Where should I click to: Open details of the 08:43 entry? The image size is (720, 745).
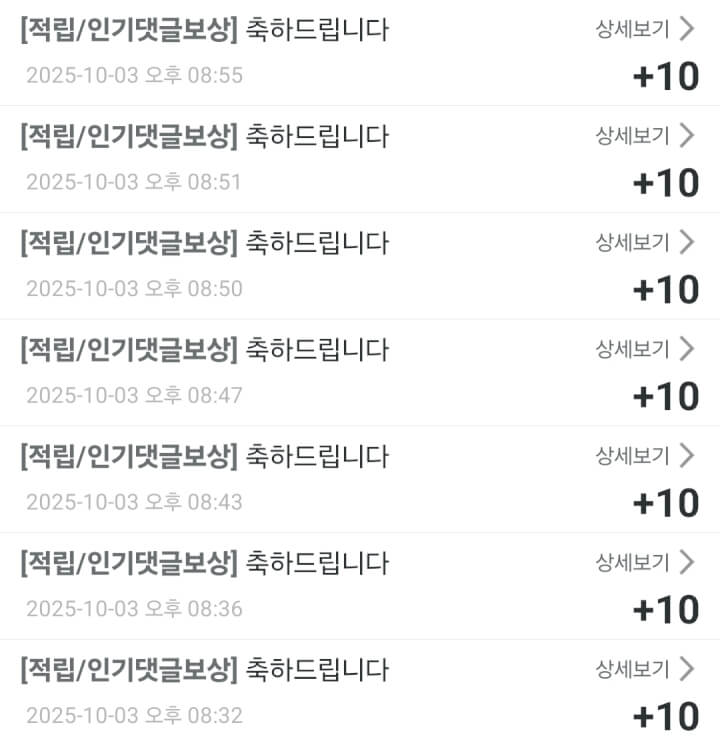pyautogui.click(x=644, y=456)
